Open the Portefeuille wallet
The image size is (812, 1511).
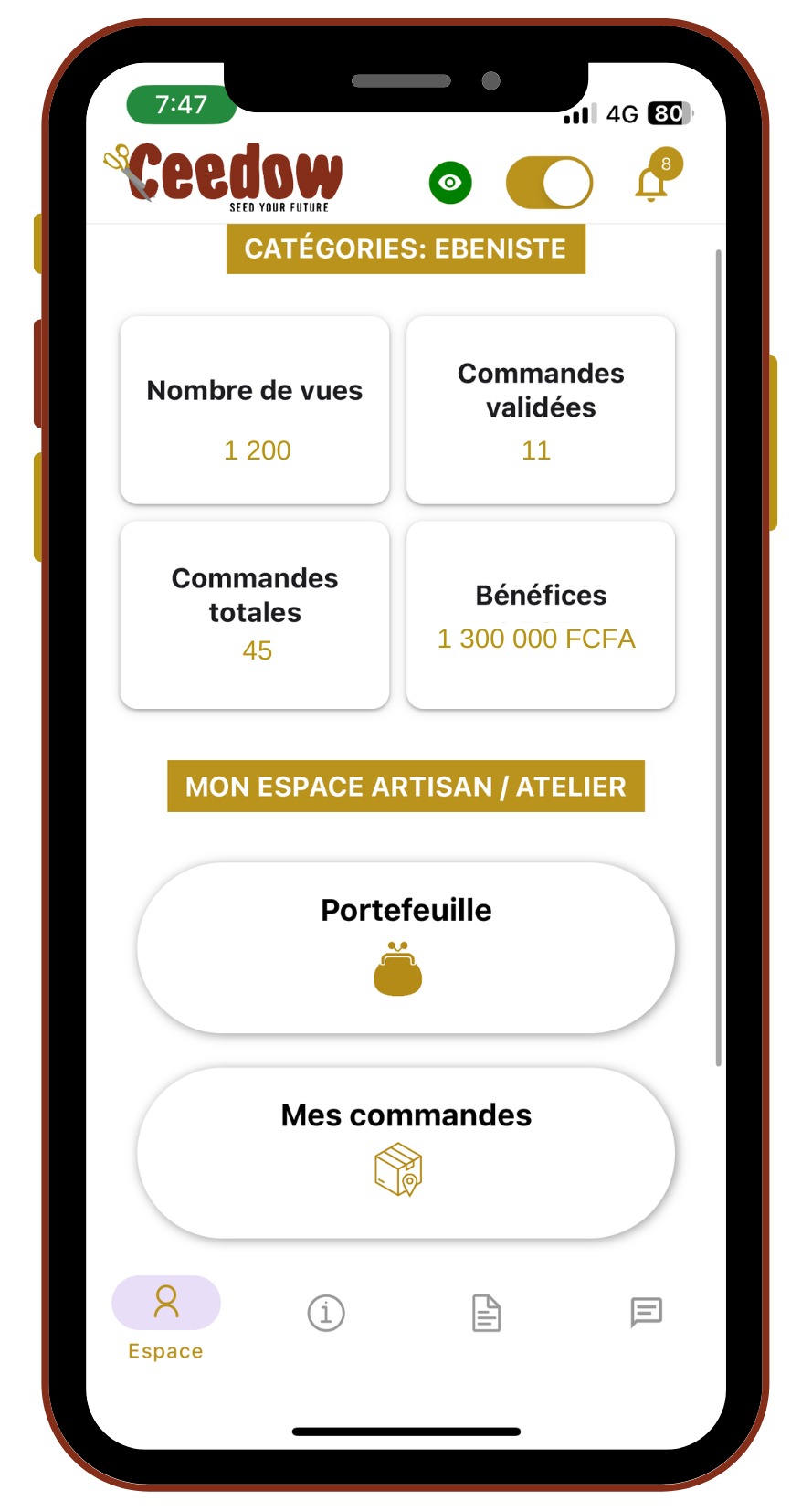pos(406,947)
